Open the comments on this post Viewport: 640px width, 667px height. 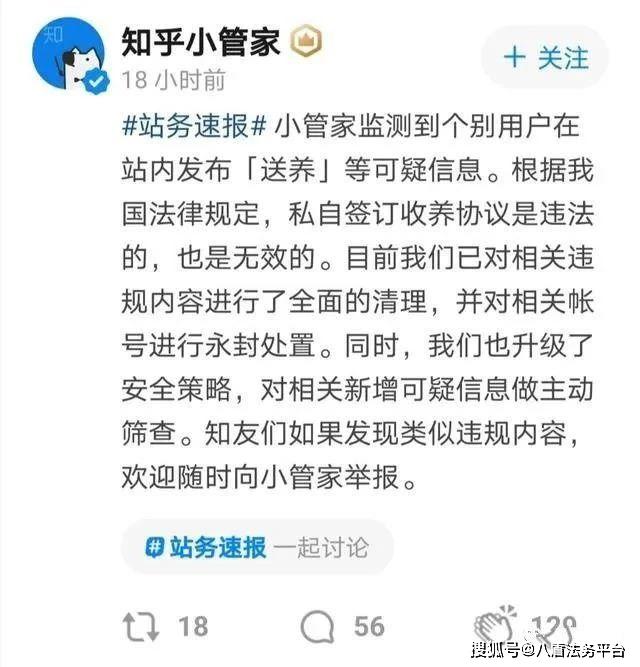click(x=317, y=627)
